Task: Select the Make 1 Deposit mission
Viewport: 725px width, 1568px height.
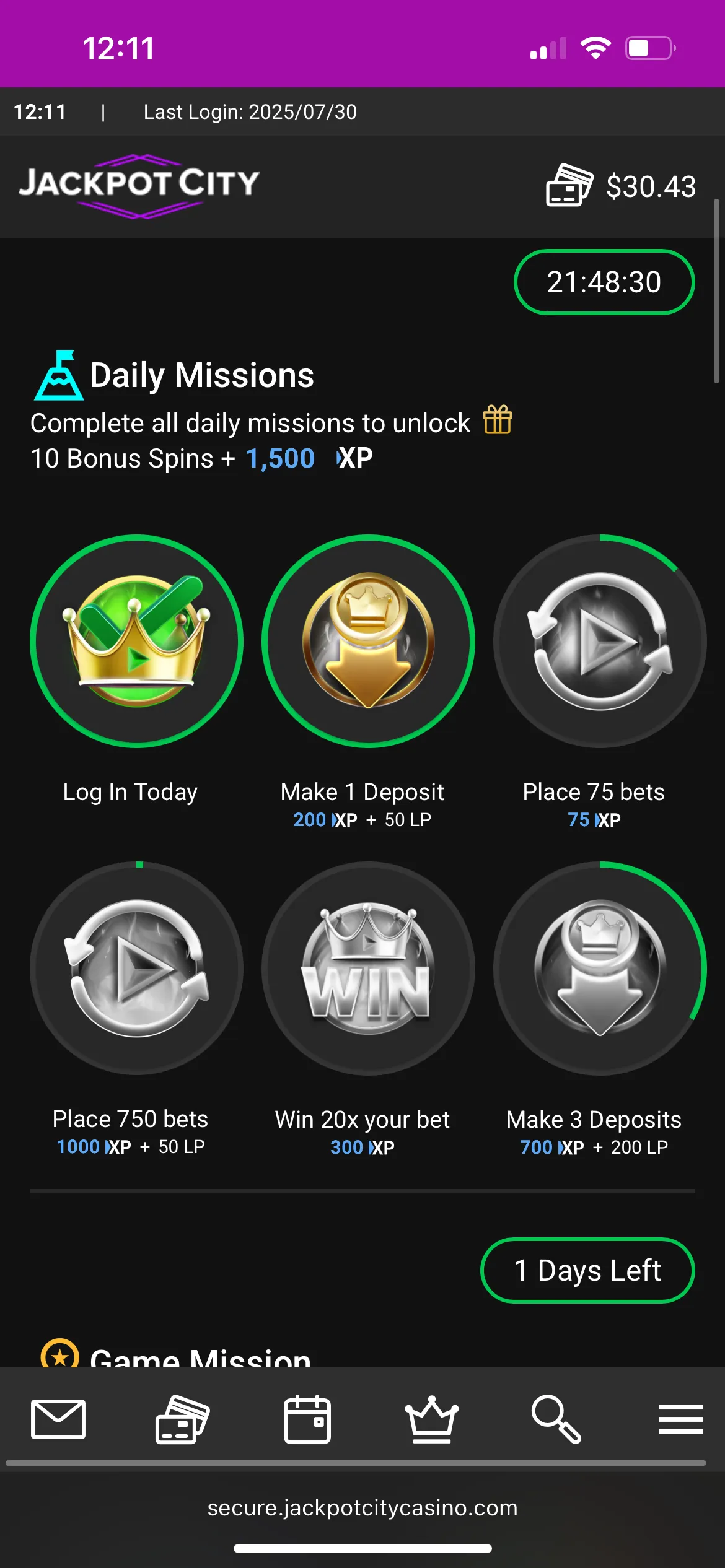Action: [x=368, y=642]
